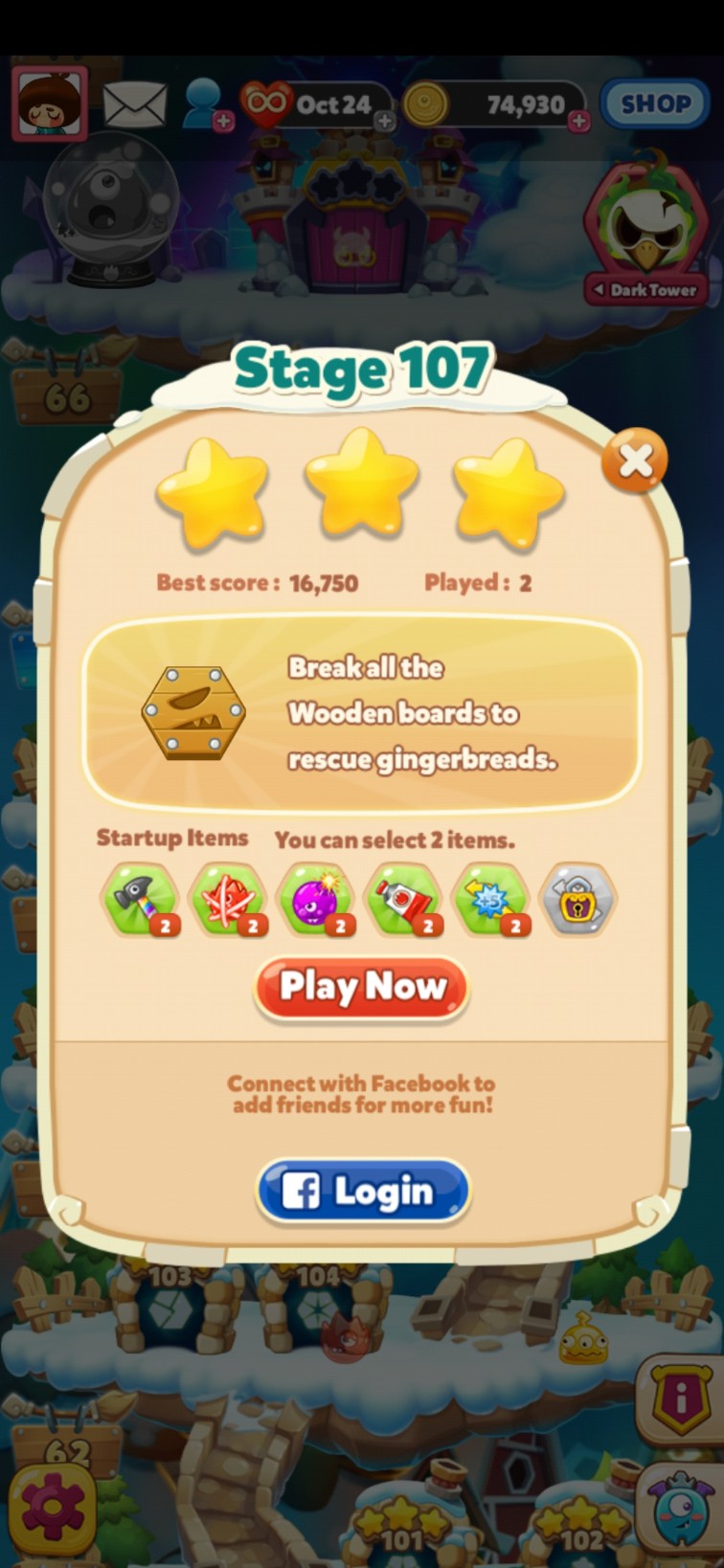Open the mailbox envelope
724x1568 pixels.
(134, 103)
